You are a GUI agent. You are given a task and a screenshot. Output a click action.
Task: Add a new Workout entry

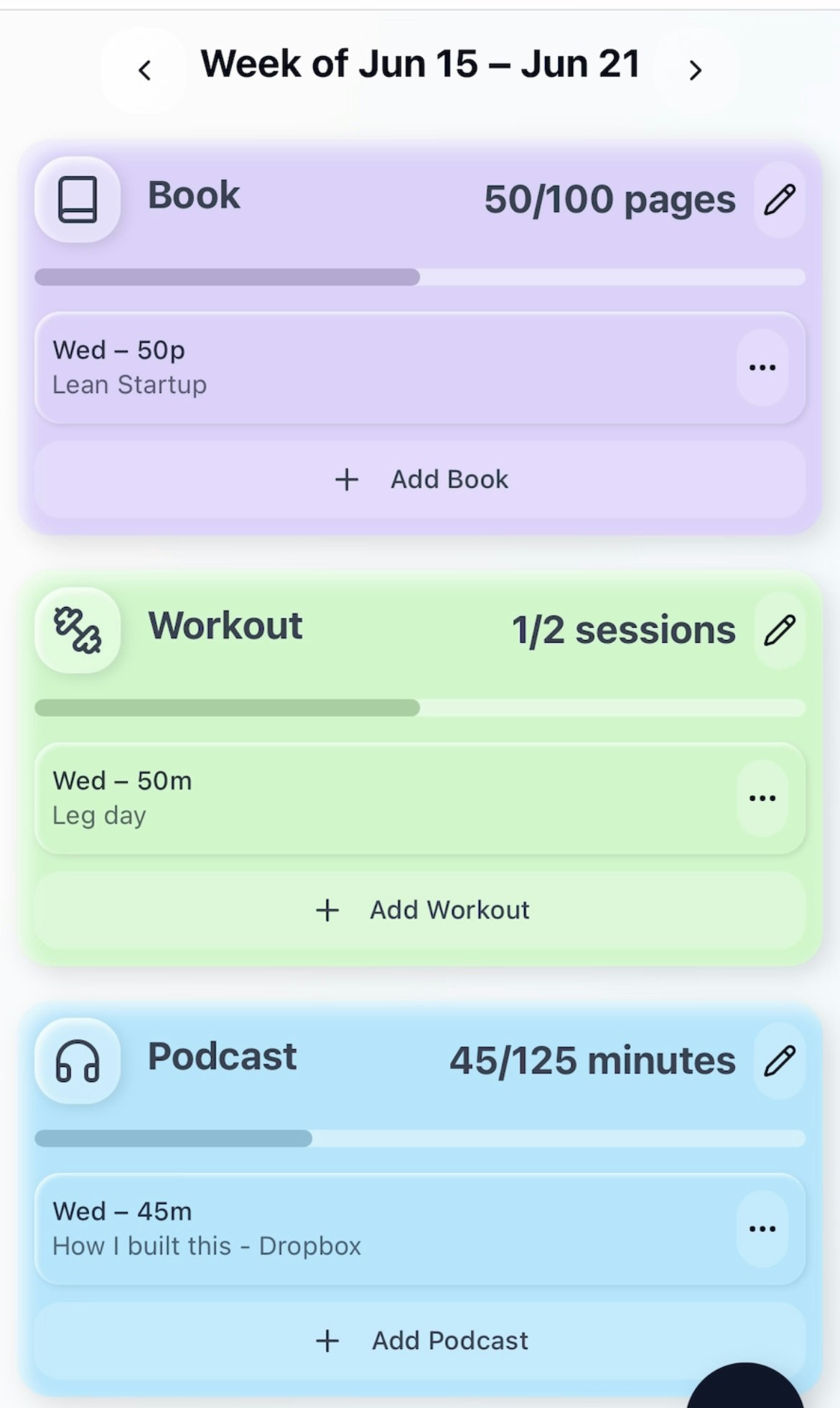coord(420,909)
